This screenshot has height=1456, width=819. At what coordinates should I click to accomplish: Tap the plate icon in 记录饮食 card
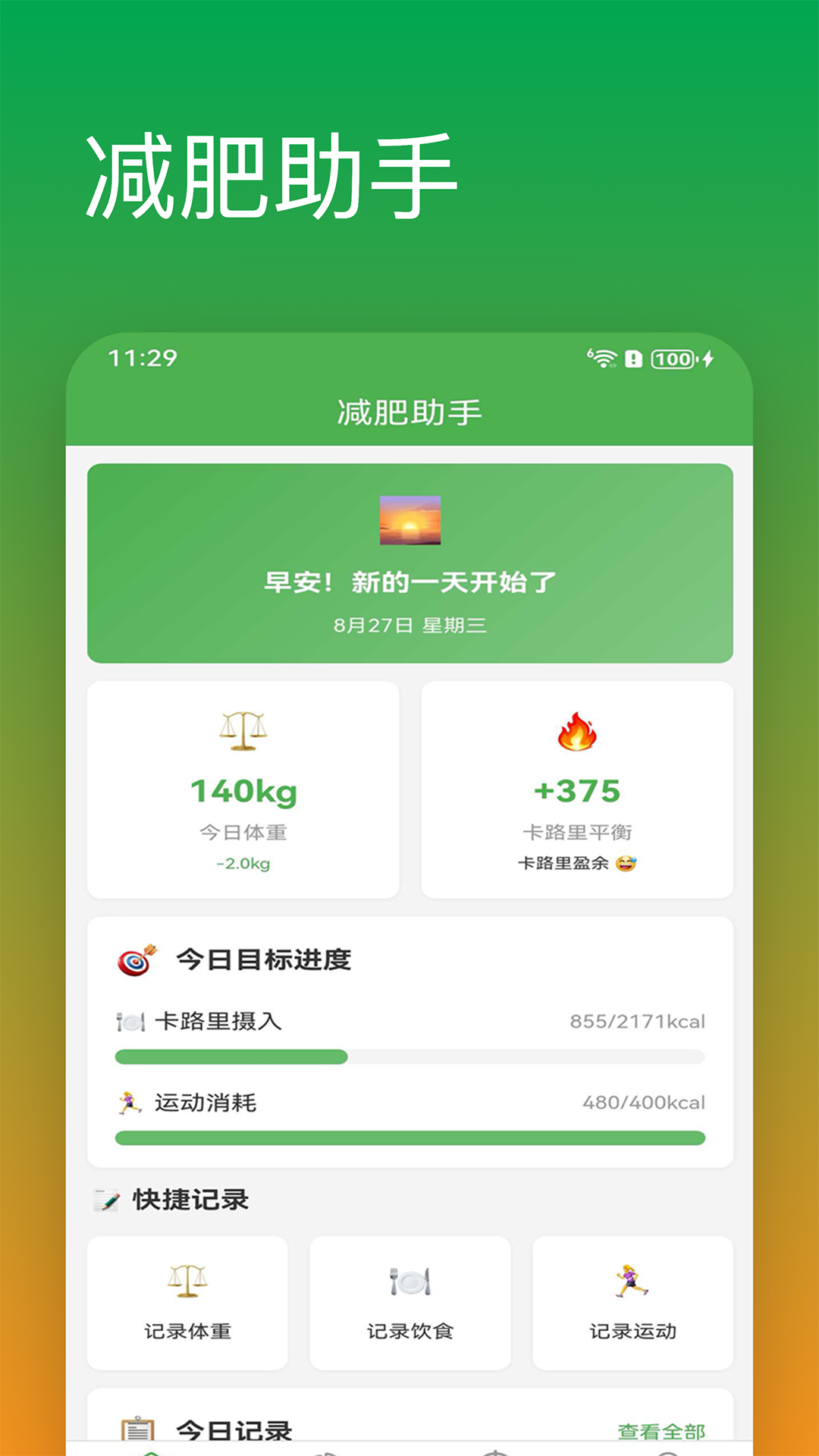tap(409, 1282)
